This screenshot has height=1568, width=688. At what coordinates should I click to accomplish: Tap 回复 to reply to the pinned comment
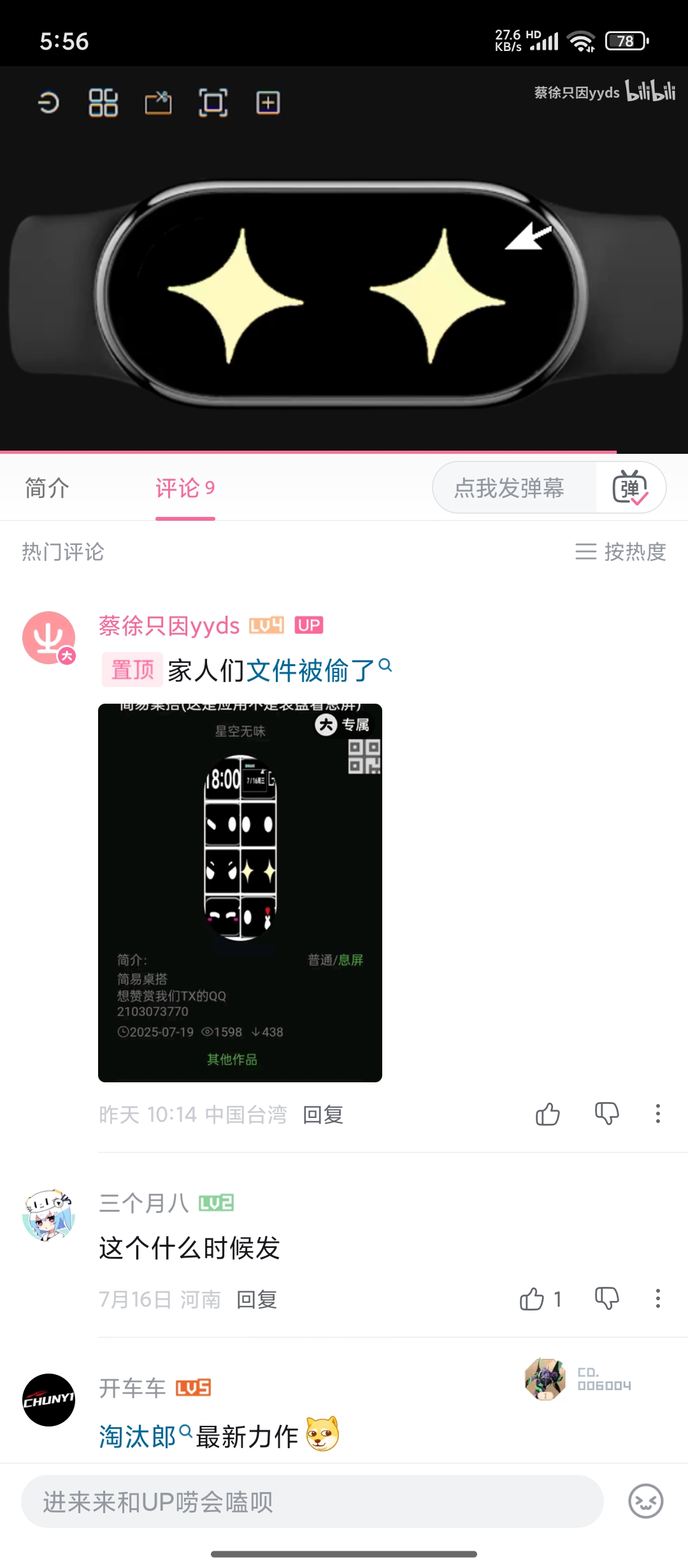tap(323, 1115)
